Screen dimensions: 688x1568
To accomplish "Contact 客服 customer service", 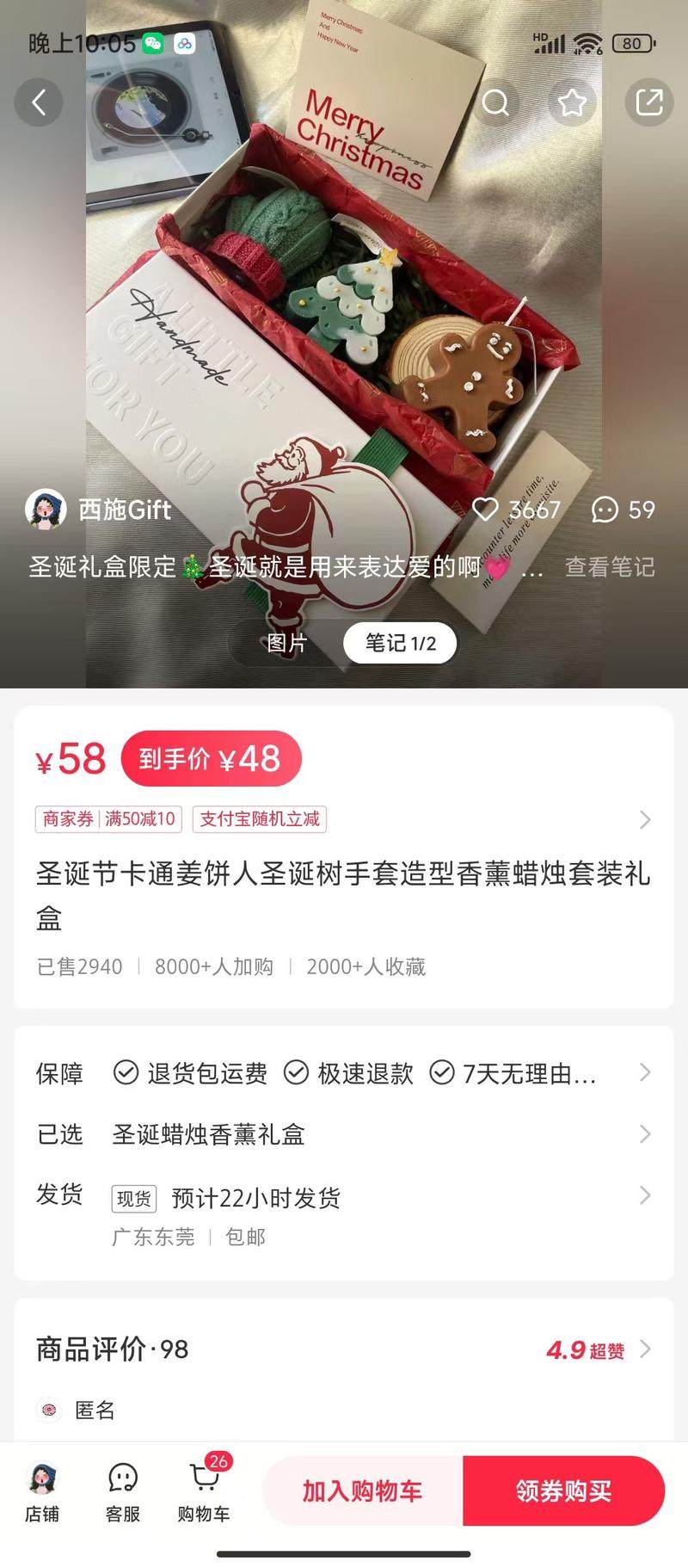I will [123, 1491].
